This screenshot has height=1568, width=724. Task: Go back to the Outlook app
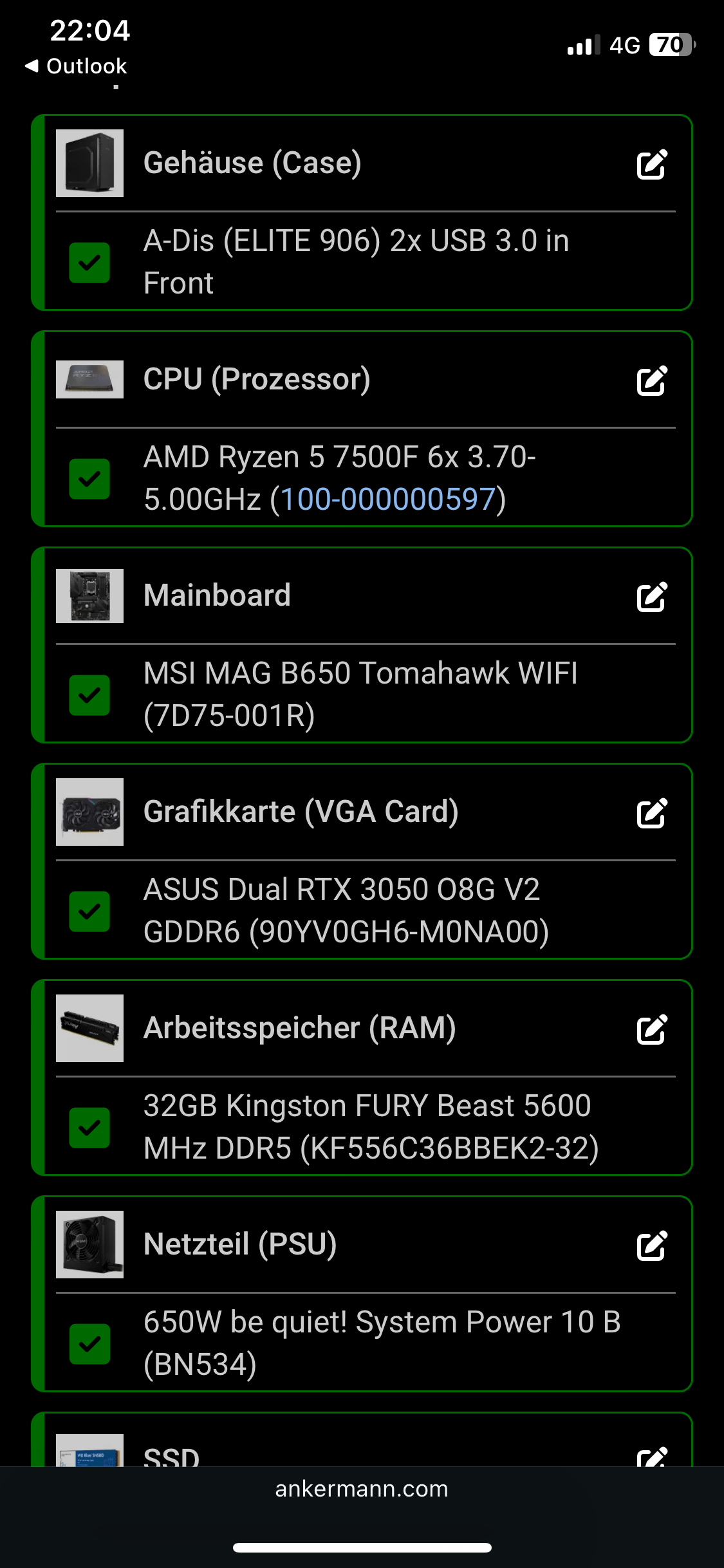click(76, 66)
